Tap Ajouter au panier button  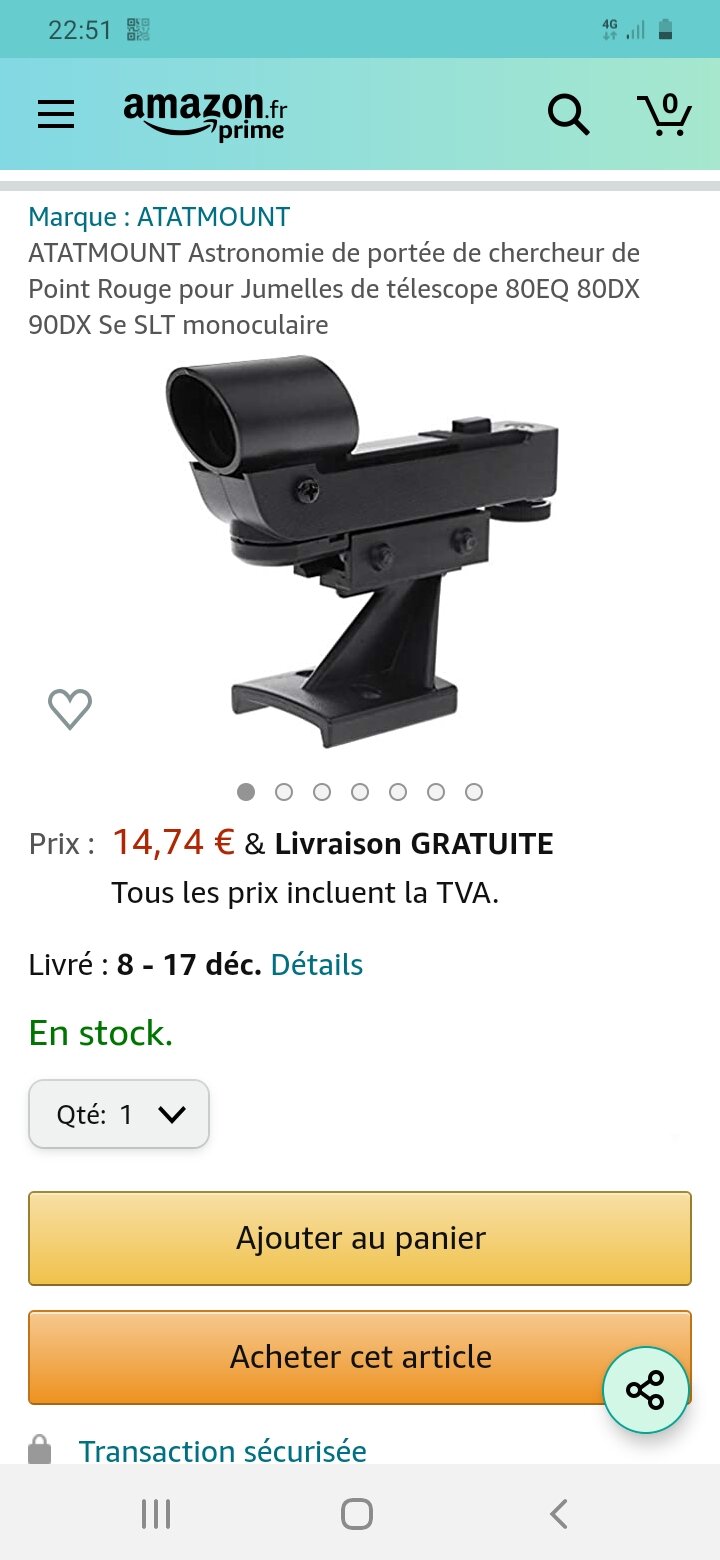coord(360,1238)
